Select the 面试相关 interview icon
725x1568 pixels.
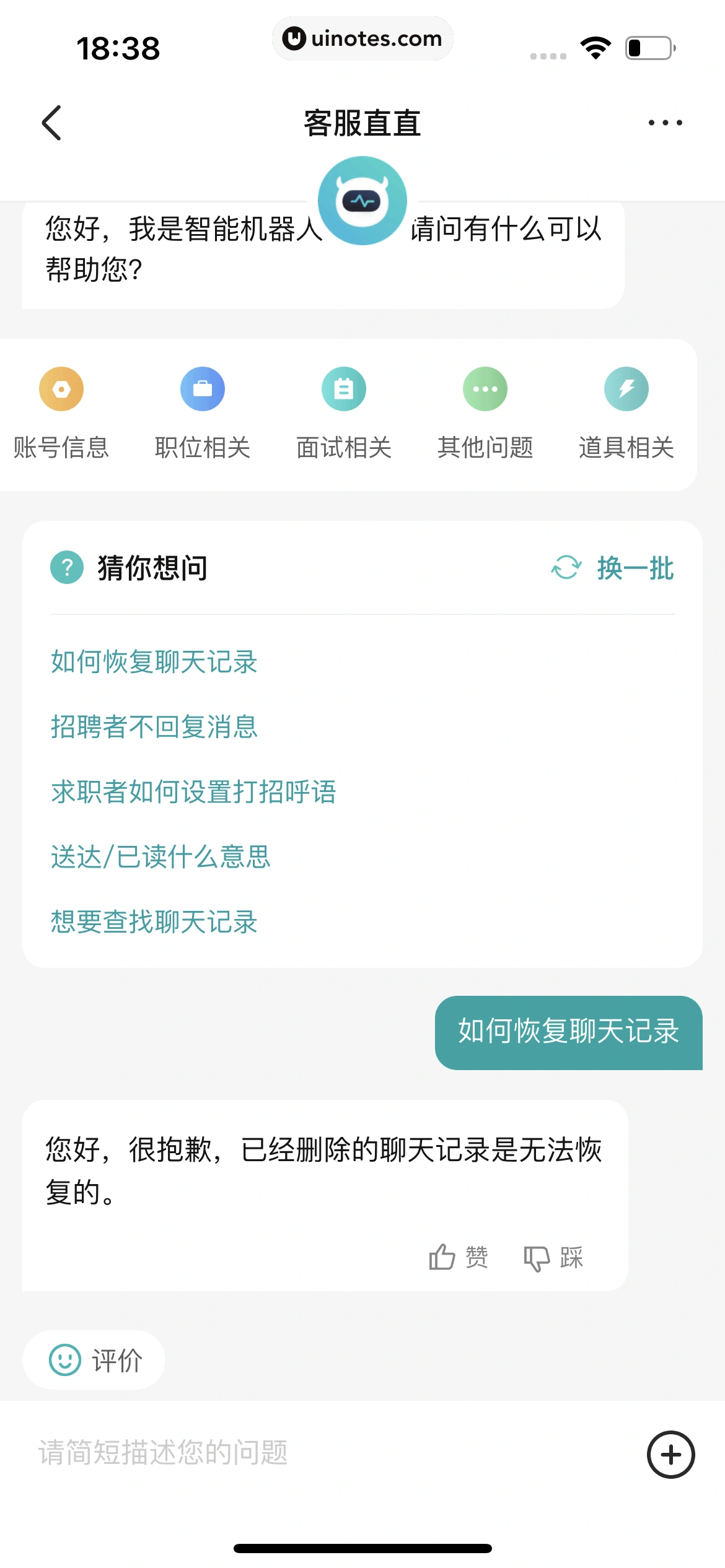tap(344, 388)
